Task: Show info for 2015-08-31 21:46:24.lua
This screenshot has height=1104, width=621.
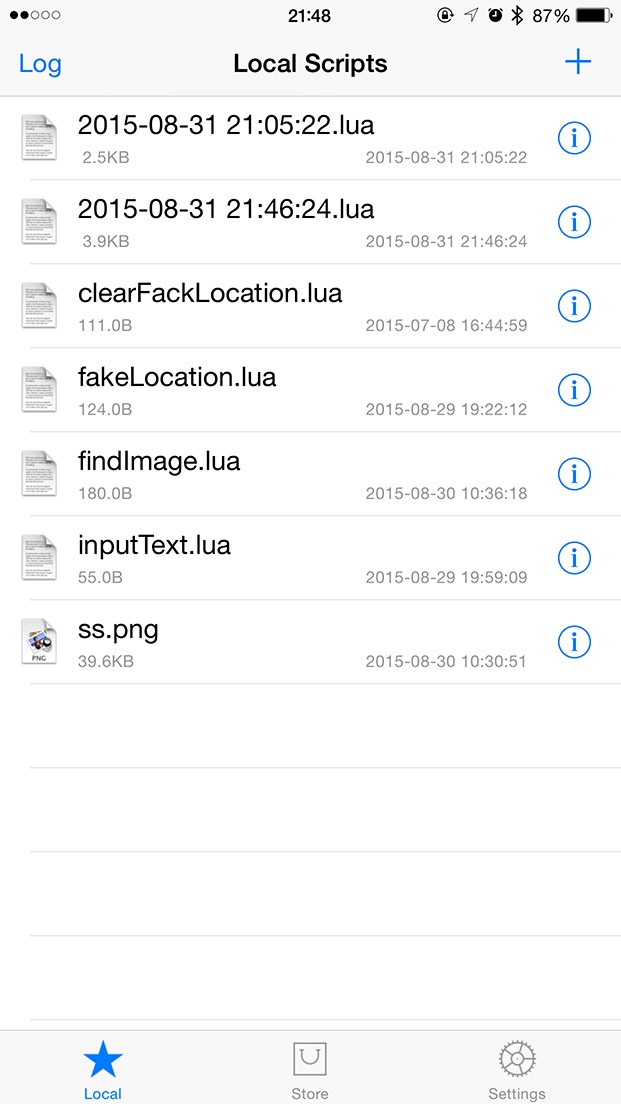Action: [x=575, y=222]
